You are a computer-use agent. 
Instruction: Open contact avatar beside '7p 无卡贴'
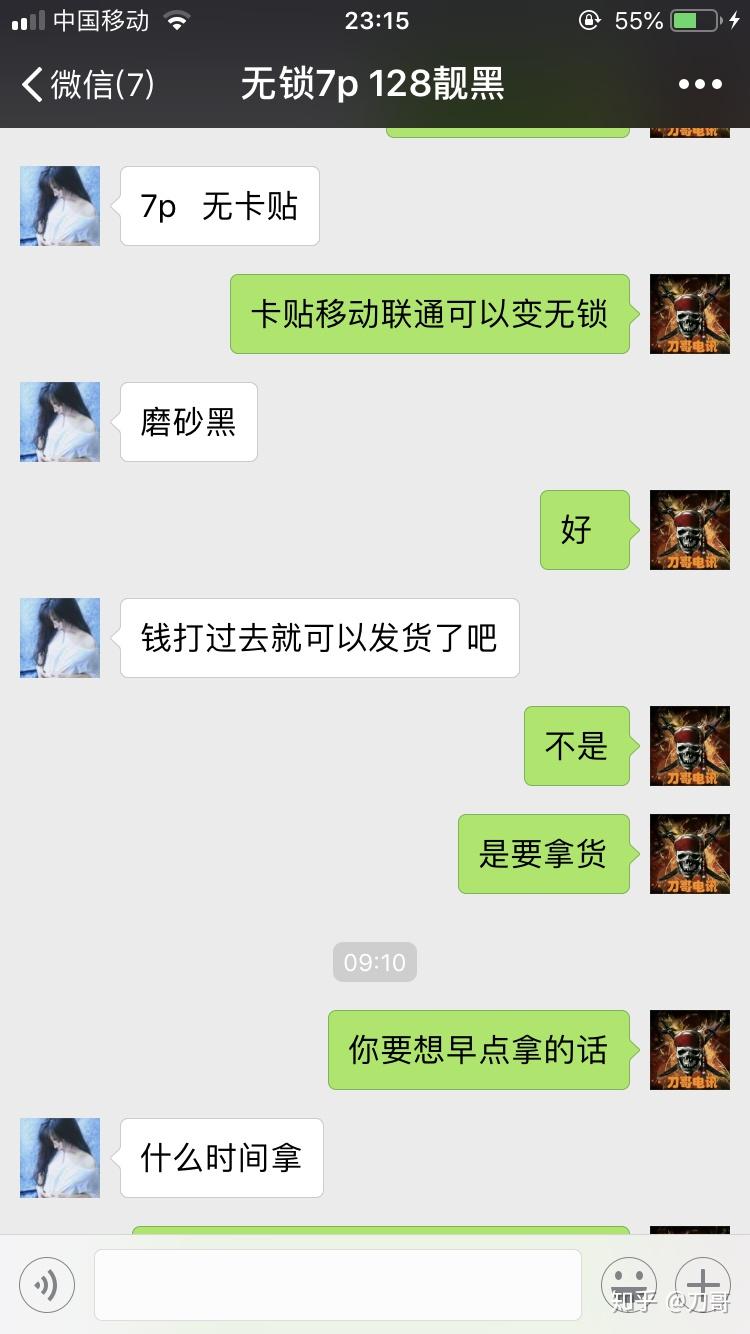(x=60, y=206)
